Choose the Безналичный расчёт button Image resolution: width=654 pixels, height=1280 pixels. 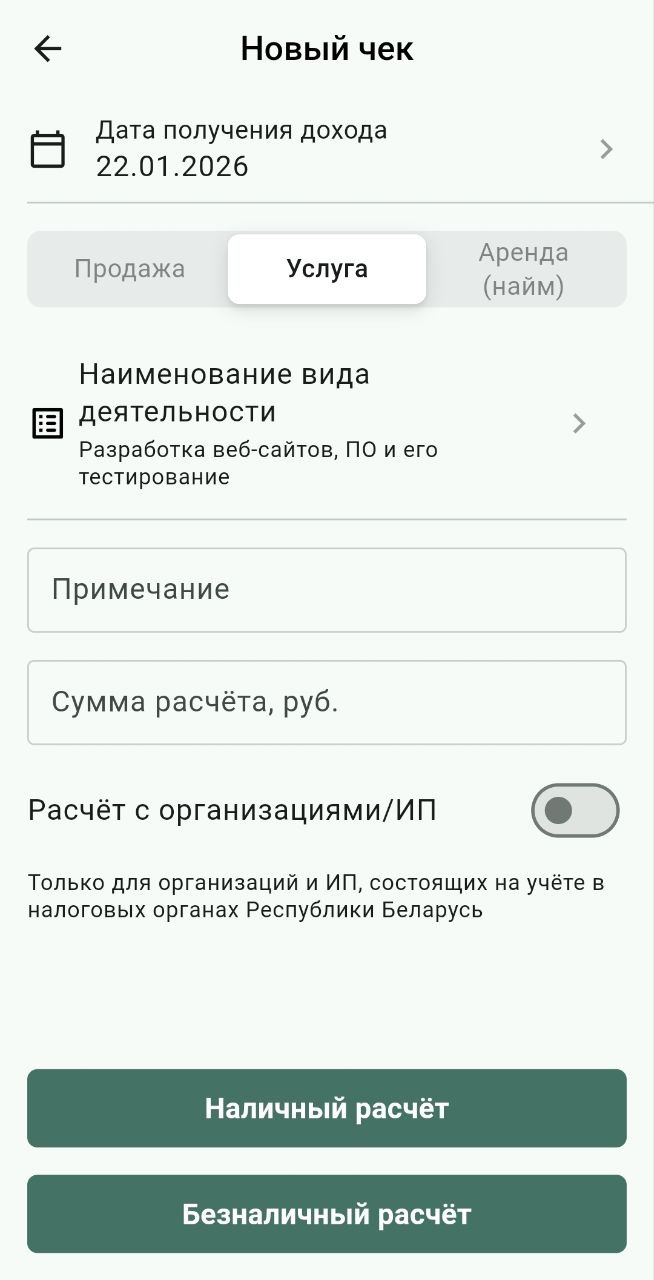[326, 1214]
